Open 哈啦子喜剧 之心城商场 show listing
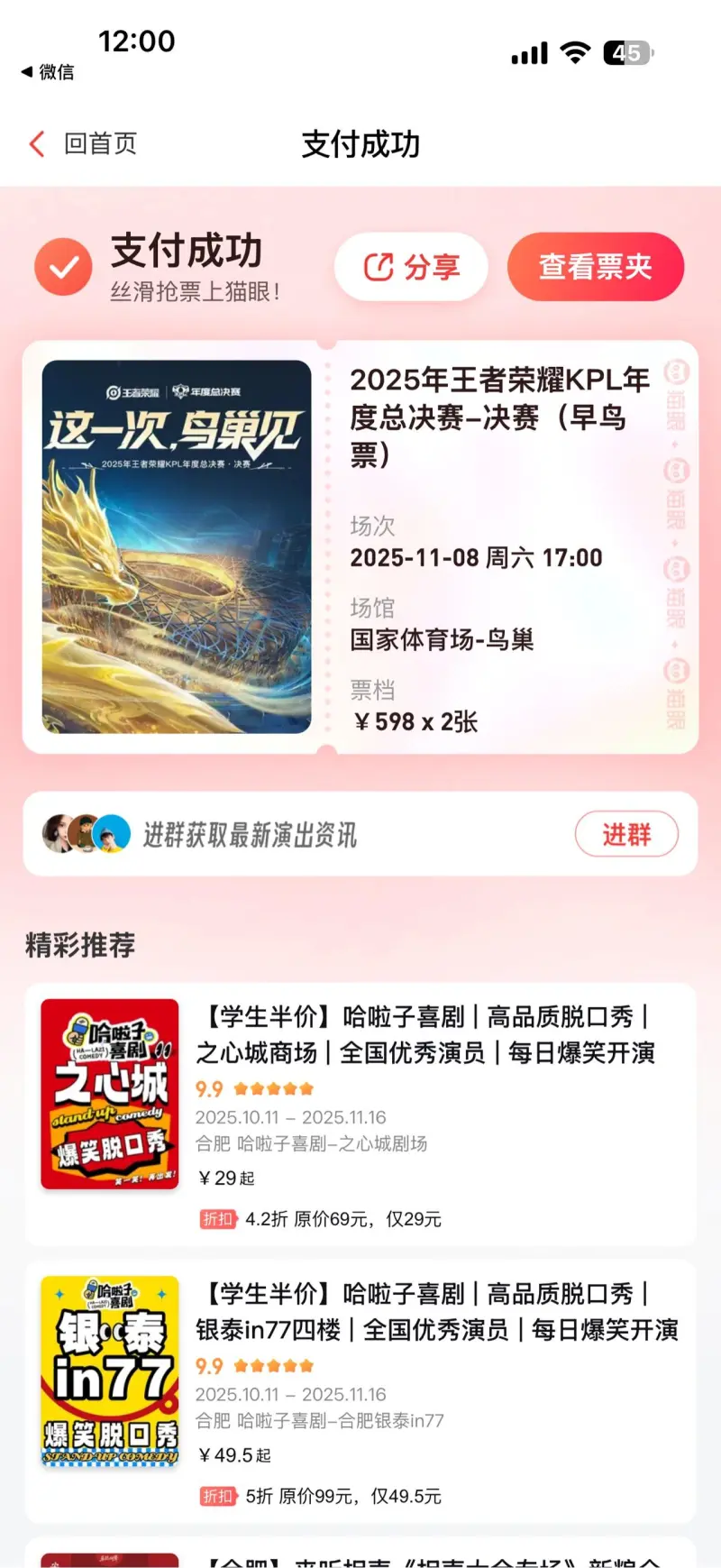The width and height of the screenshot is (721, 1568). (x=424, y=1035)
